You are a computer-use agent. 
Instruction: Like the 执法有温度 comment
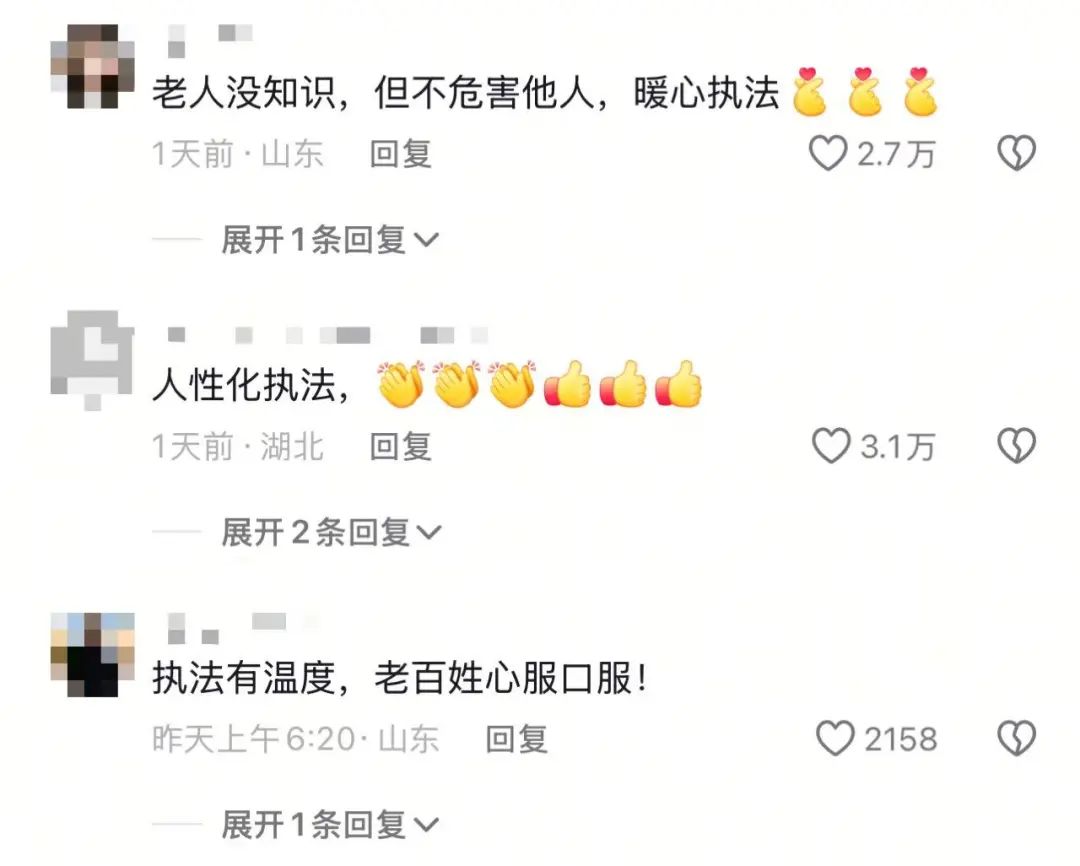(835, 739)
